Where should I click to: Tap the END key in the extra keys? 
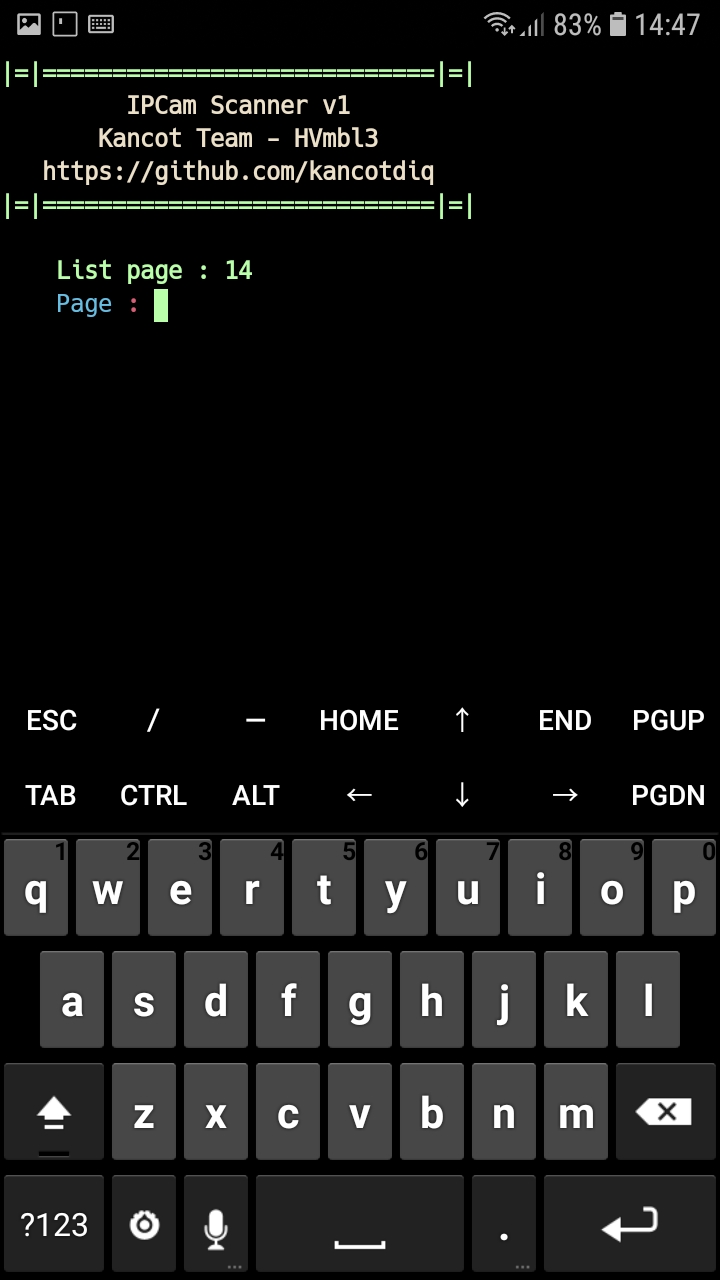[565, 720]
